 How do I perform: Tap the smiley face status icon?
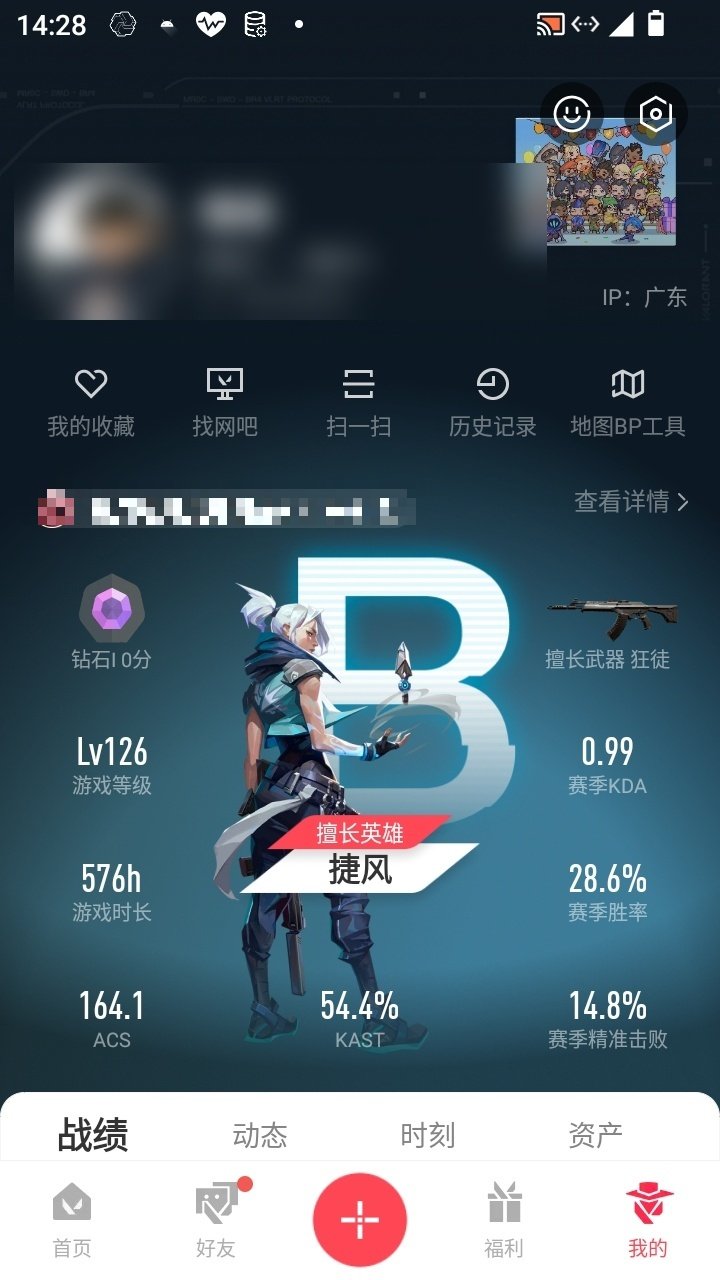(570, 113)
